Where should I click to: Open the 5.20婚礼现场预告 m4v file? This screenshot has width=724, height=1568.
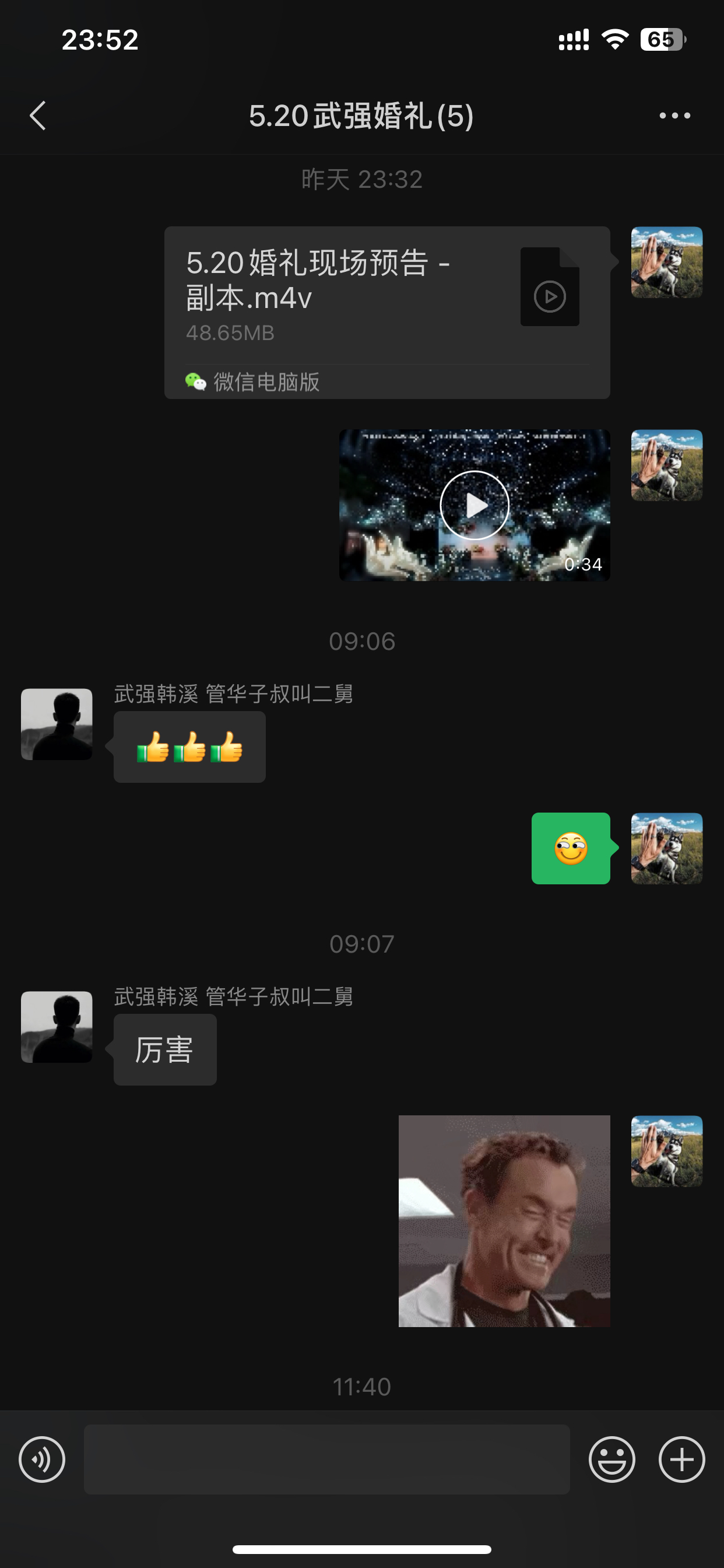(x=387, y=313)
